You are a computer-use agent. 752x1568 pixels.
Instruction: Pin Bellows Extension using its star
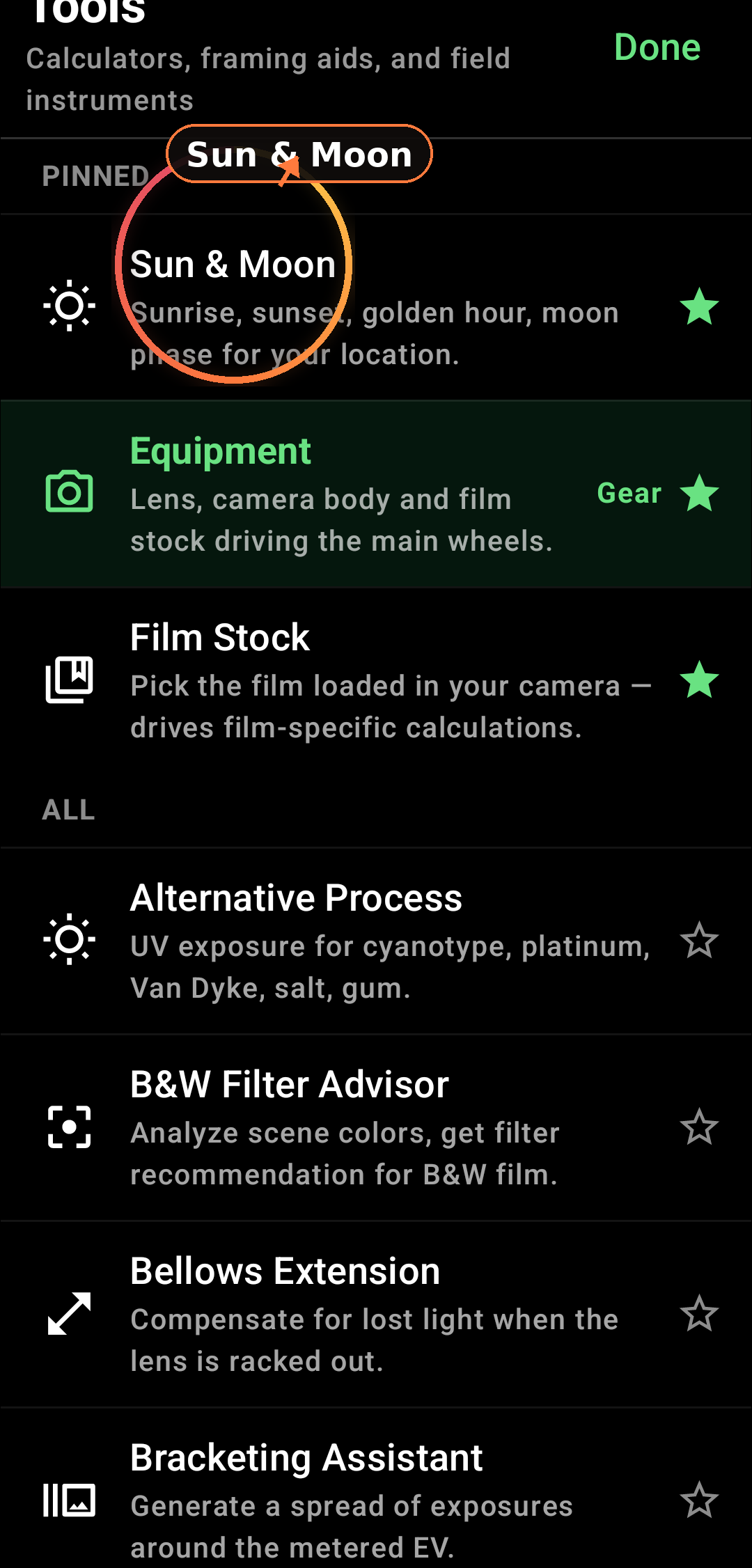tap(699, 1314)
